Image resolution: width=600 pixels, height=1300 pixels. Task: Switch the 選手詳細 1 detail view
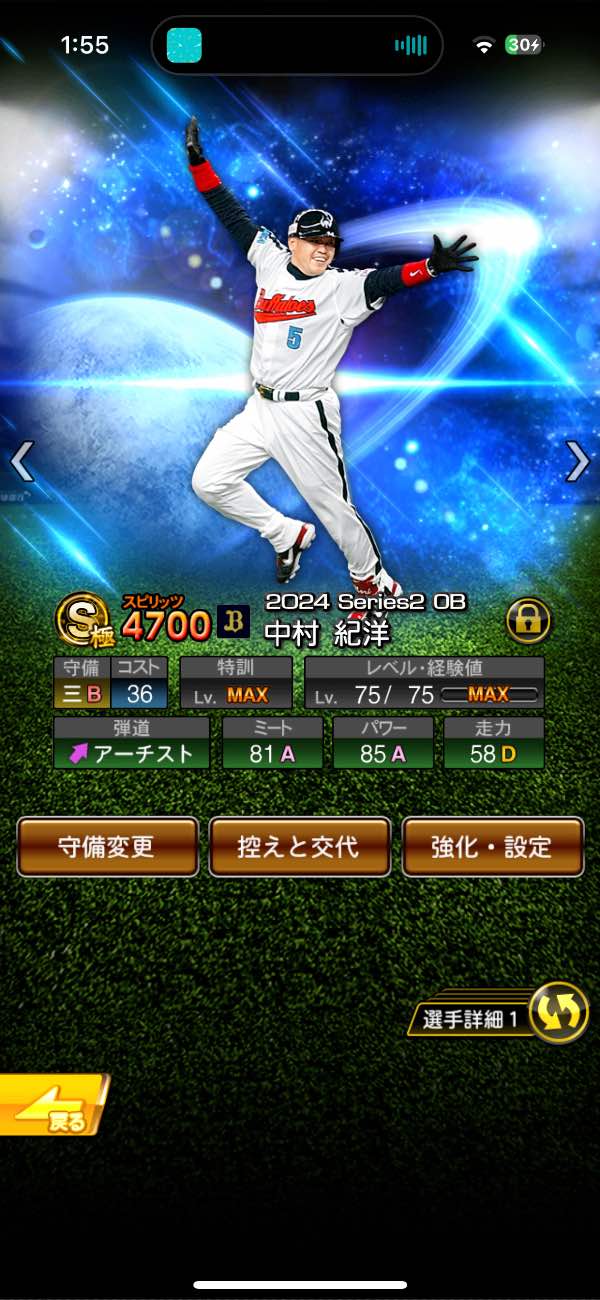557,1013
